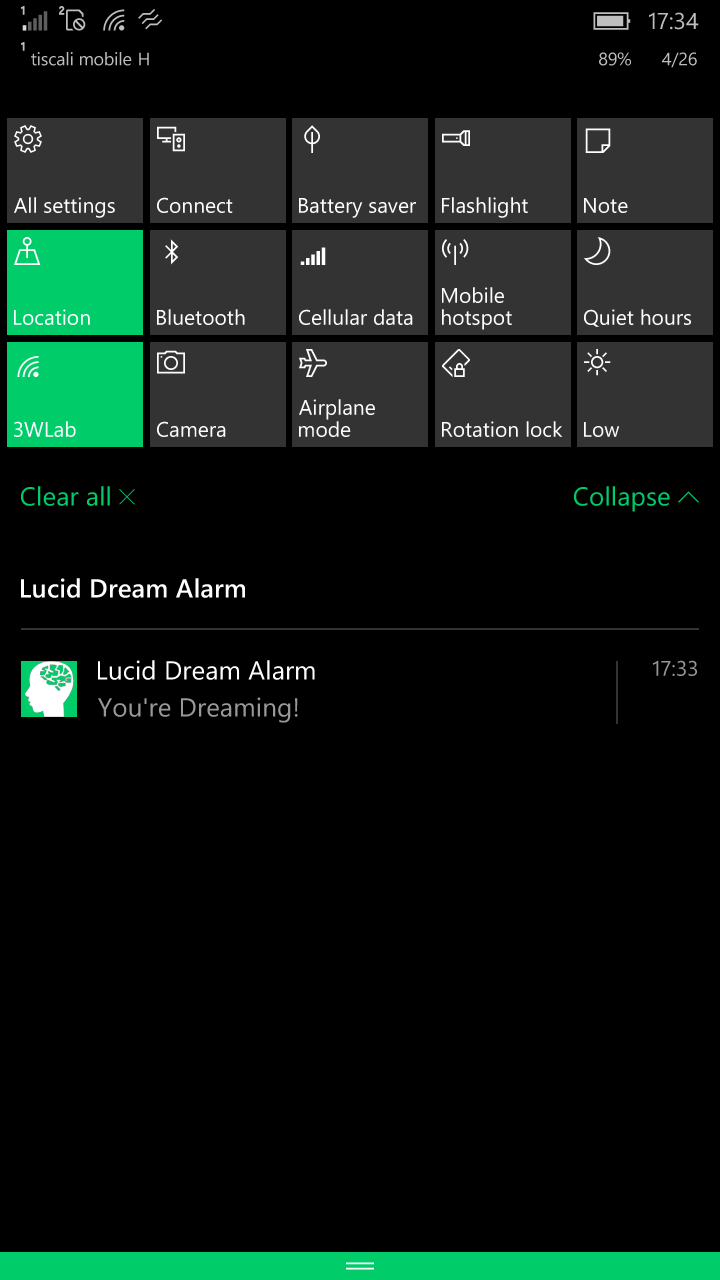The image size is (720, 1280).
Task: Open the You're Dreaming! notification
Action: click(317, 690)
